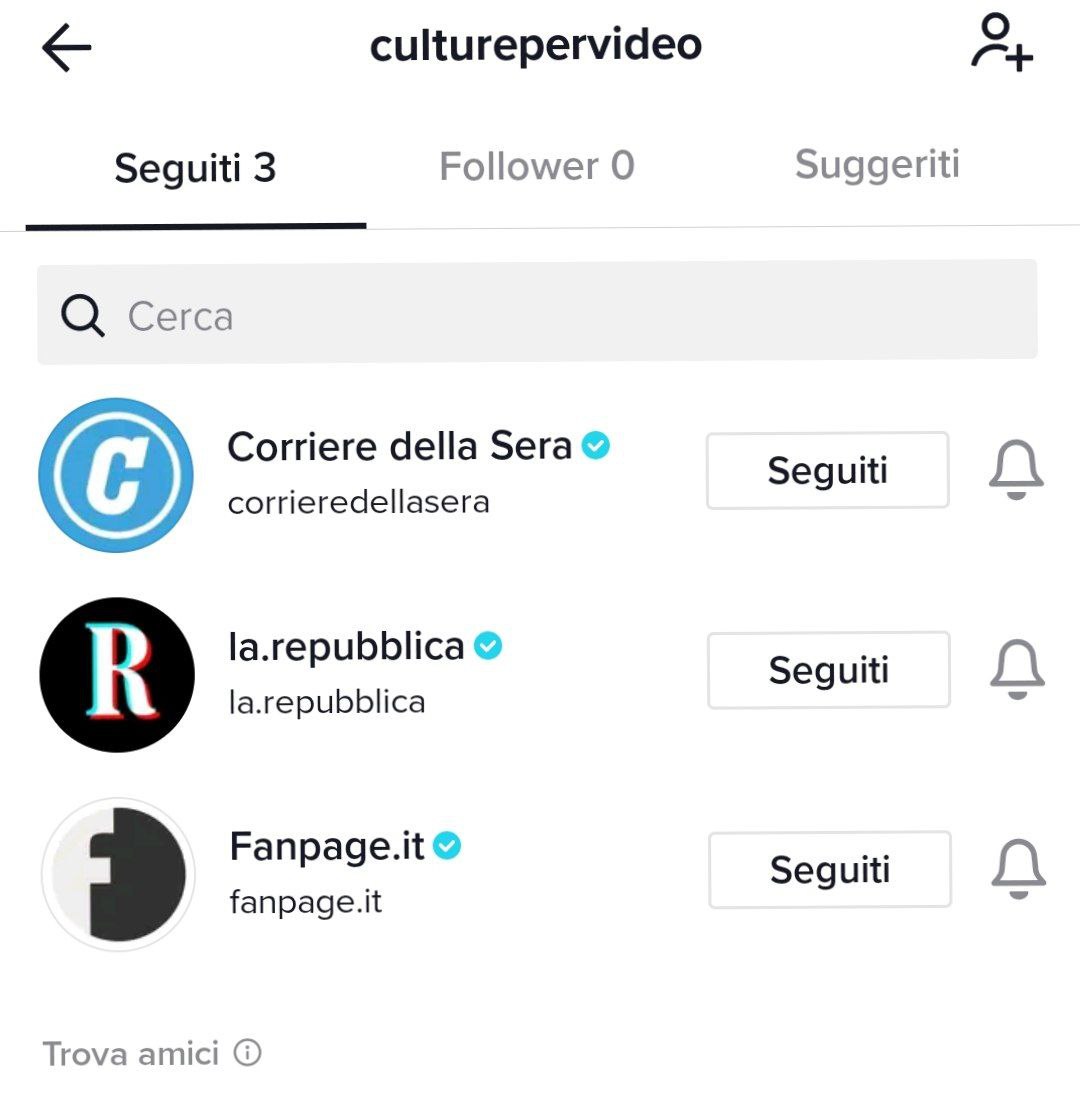
Task: Toggle follow state for la.repubblica
Action: click(827, 670)
